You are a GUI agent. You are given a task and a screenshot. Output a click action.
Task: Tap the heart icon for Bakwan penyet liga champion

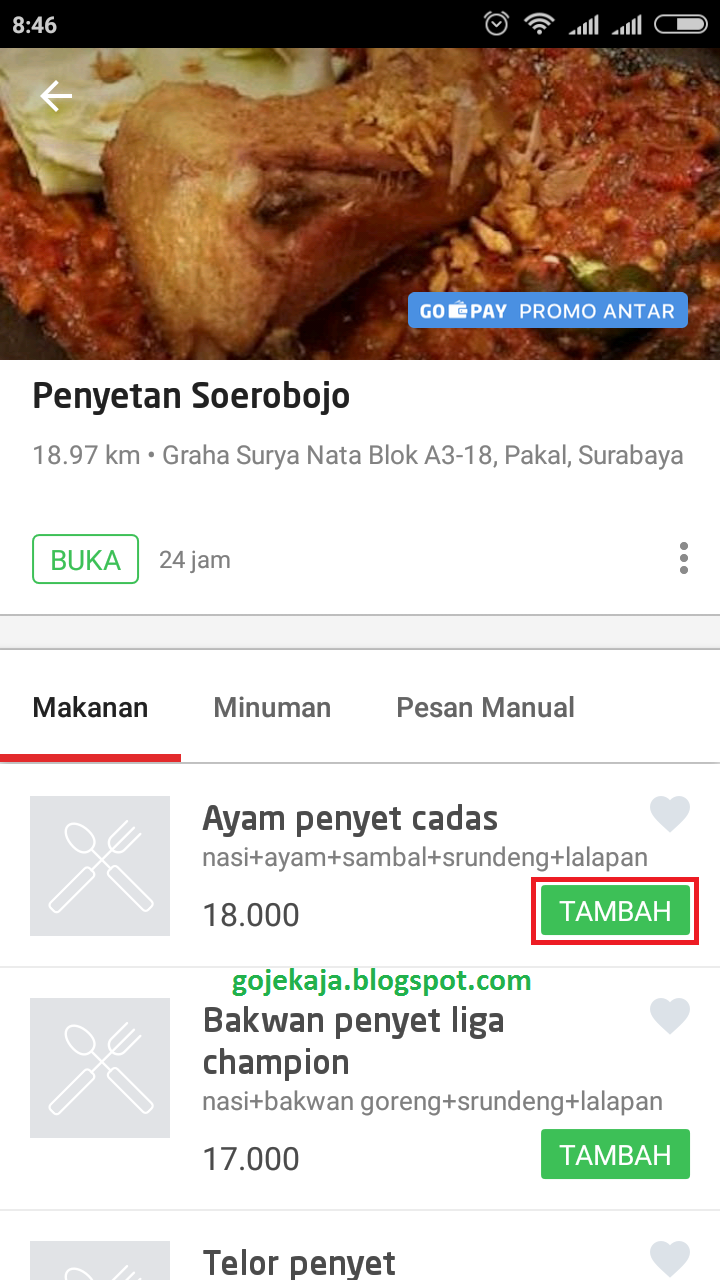tap(669, 1016)
